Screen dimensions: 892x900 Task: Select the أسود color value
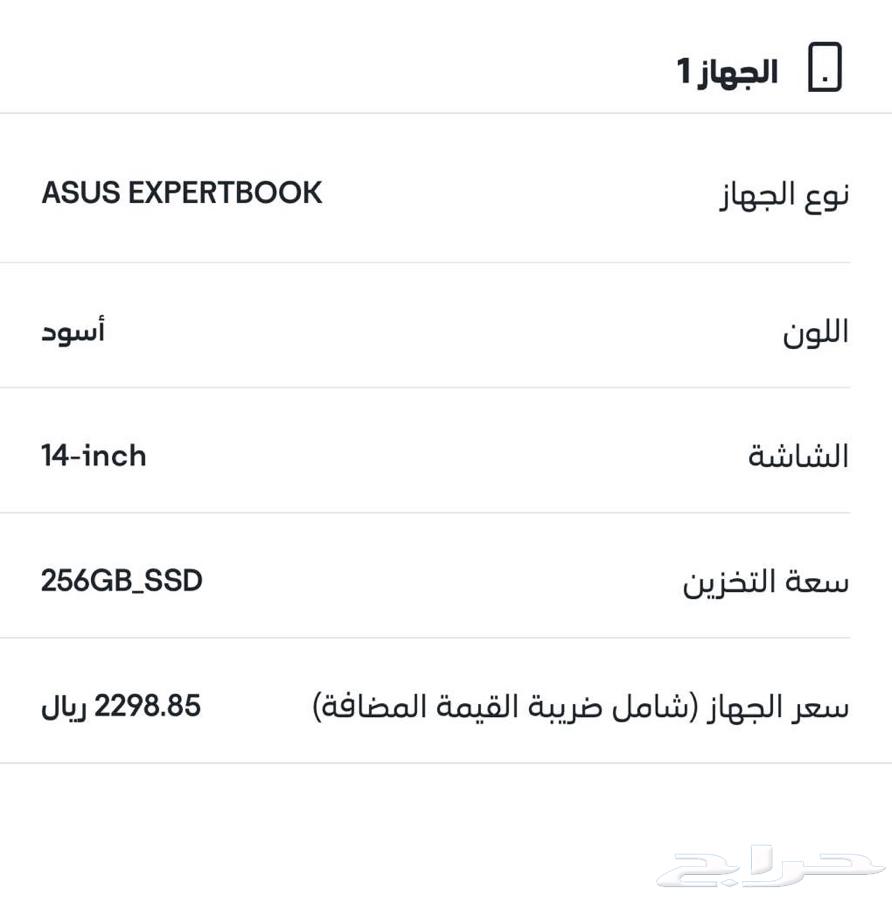[72, 330]
